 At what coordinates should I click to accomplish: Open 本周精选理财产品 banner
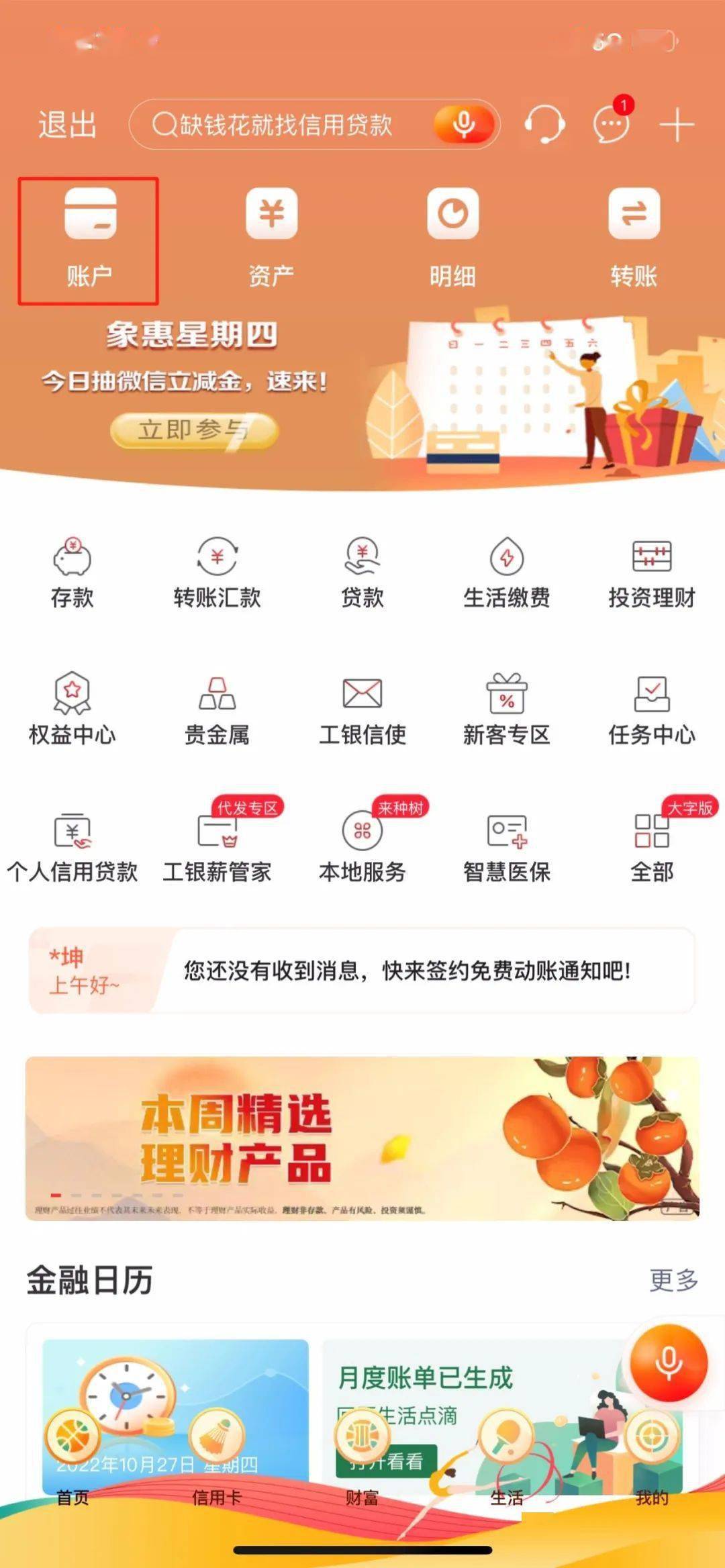coord(362,1138)
